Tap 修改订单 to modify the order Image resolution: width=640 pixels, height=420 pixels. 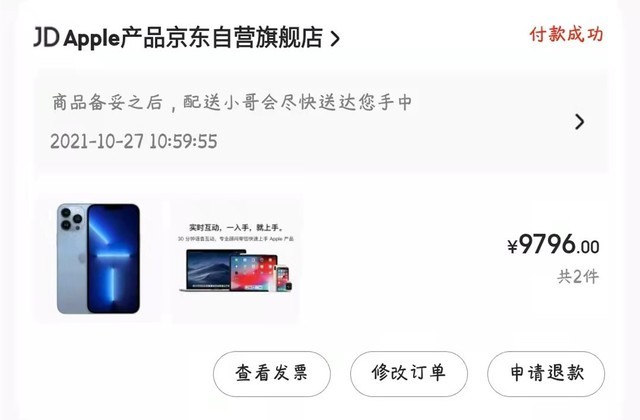[x=408, y=374]
